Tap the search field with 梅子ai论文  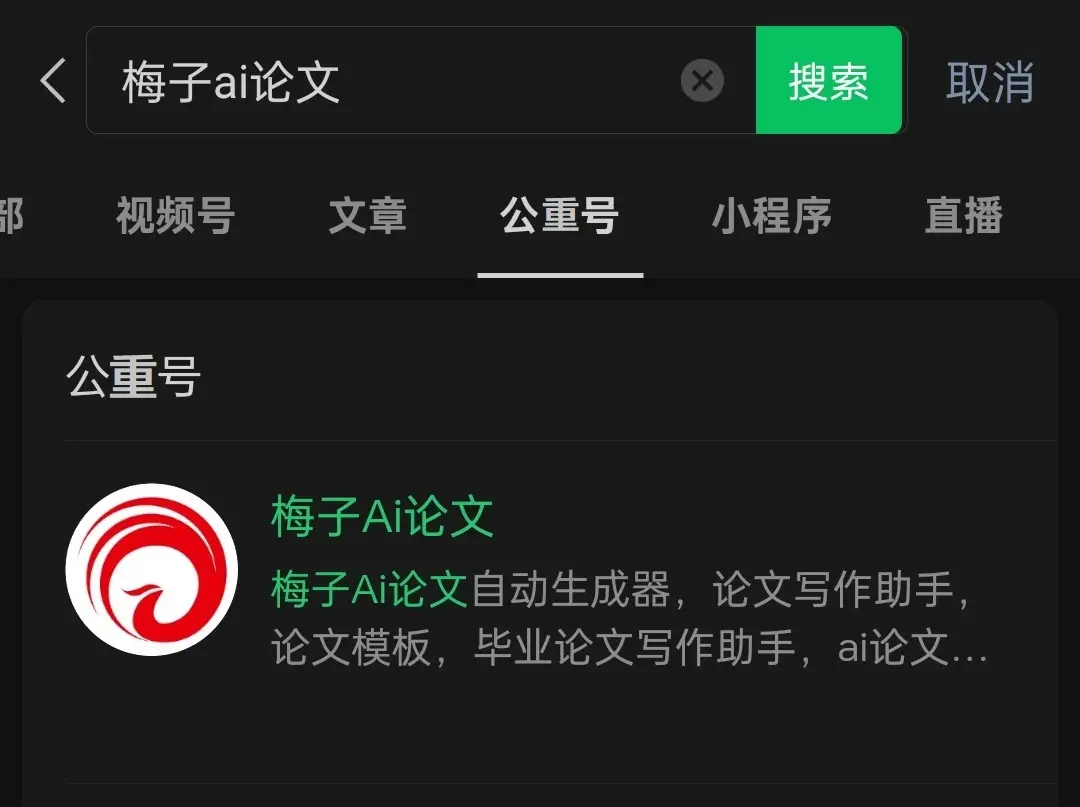click(380, 81)
